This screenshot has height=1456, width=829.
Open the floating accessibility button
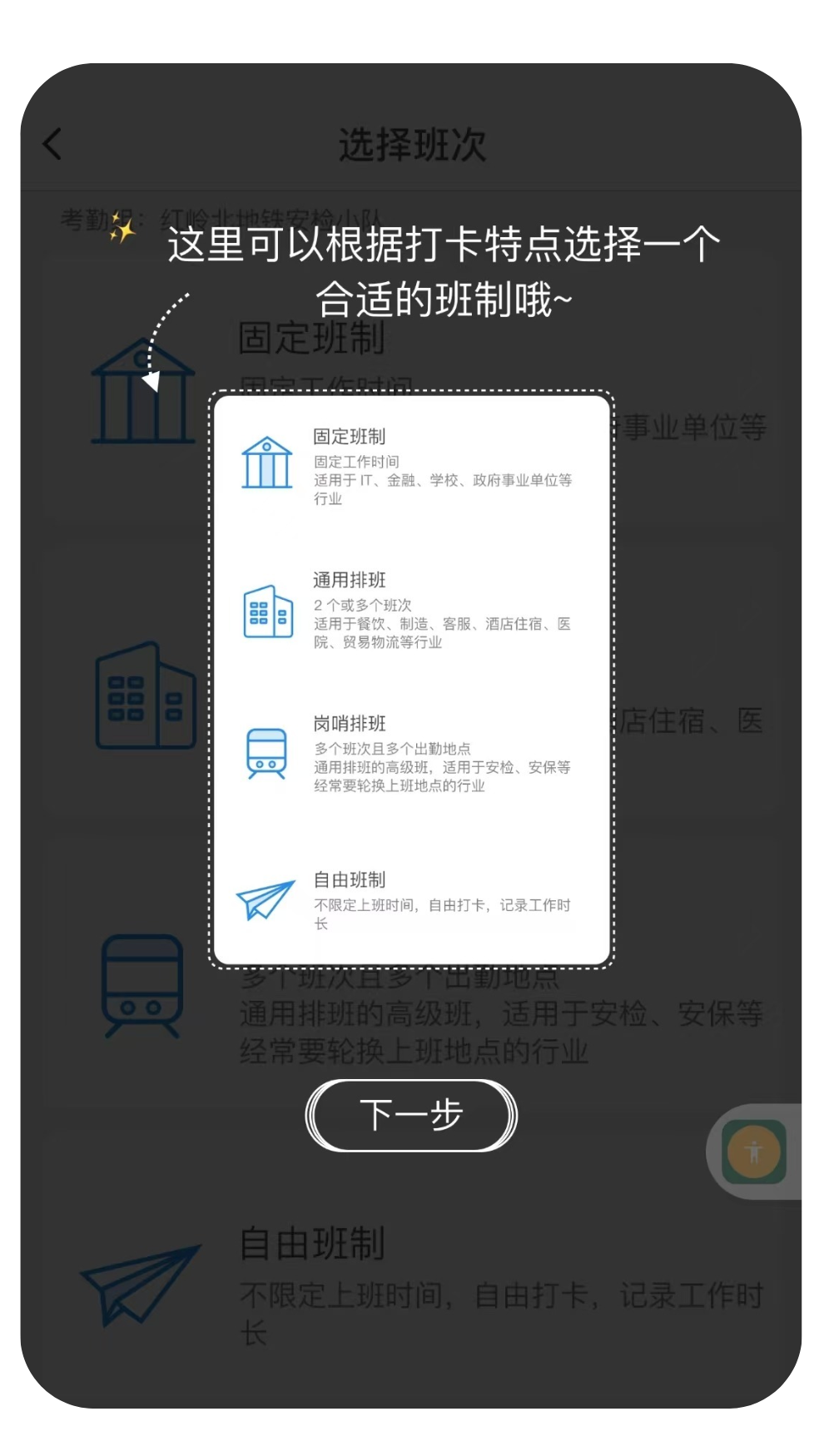(x=754, y=1152)
